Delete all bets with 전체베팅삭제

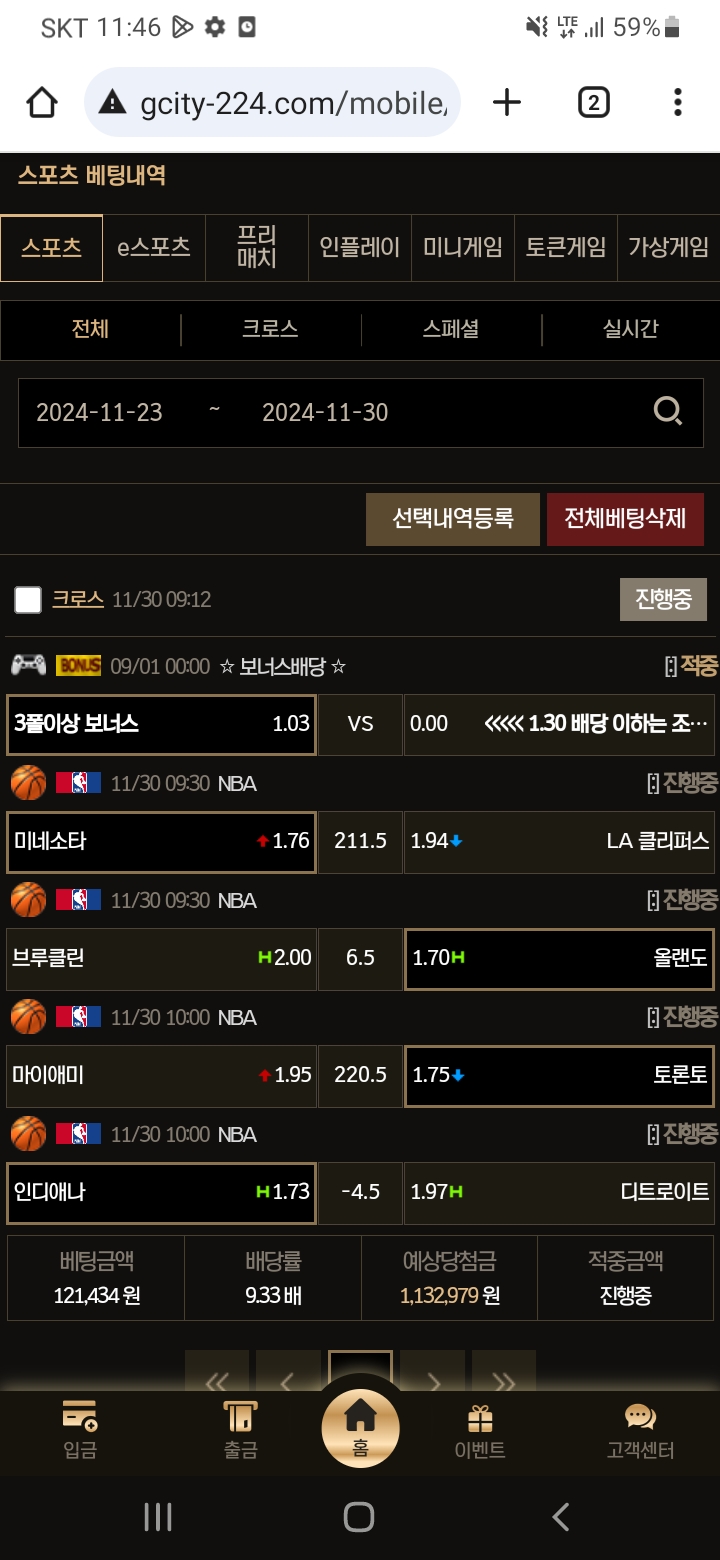click(625, 519)
